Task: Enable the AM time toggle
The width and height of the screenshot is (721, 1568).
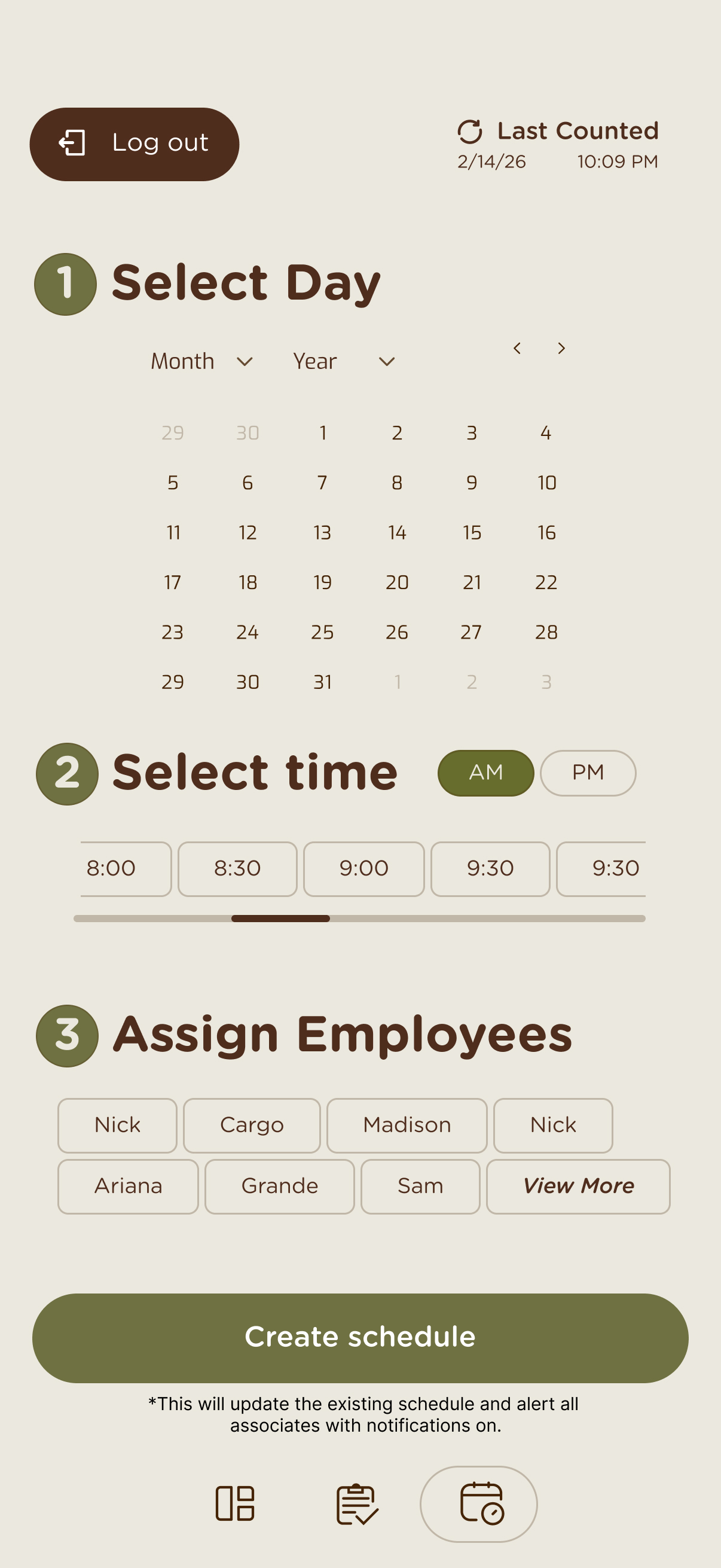Action: tap(485, 773)
